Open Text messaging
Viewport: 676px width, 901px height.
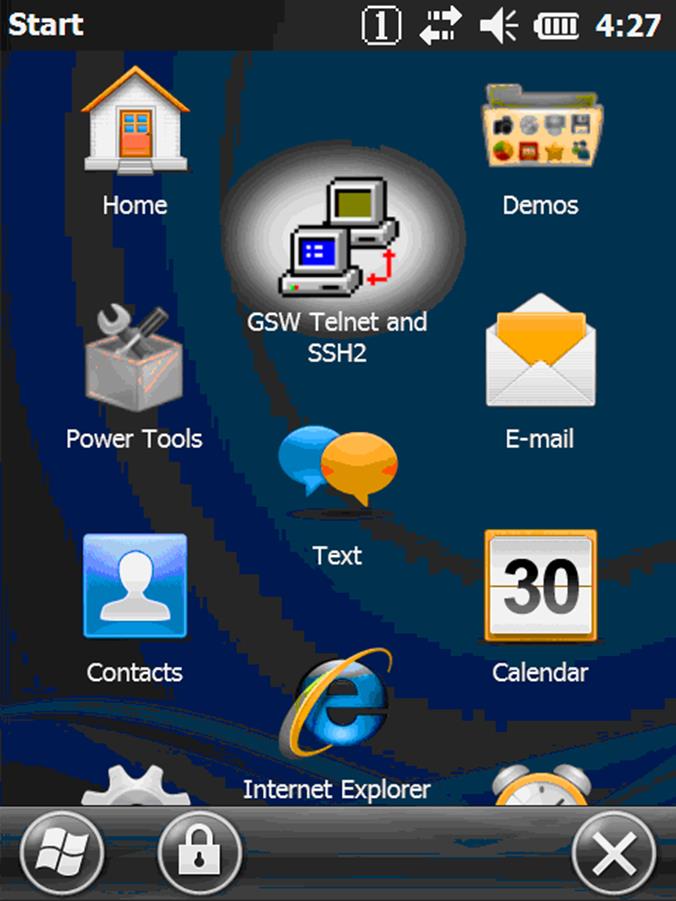point(337,468)
